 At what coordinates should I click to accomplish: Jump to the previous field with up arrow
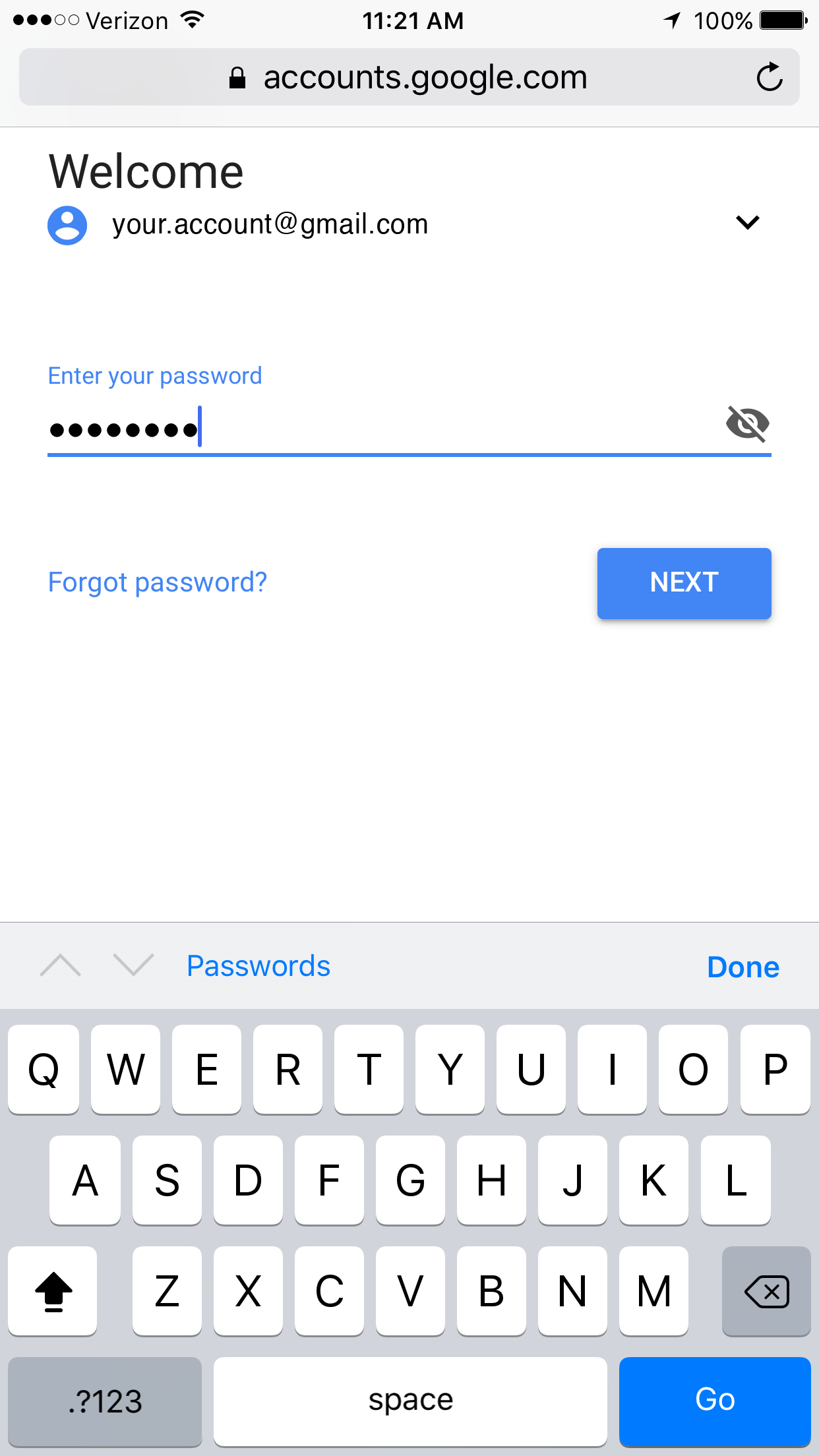click(x=61, y=965)
